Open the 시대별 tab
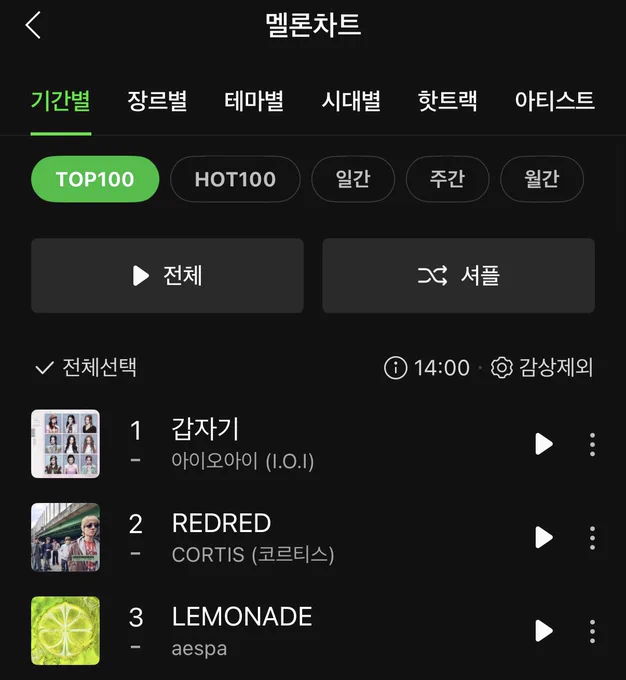This screenshot has height=680, width=626. 351,101
